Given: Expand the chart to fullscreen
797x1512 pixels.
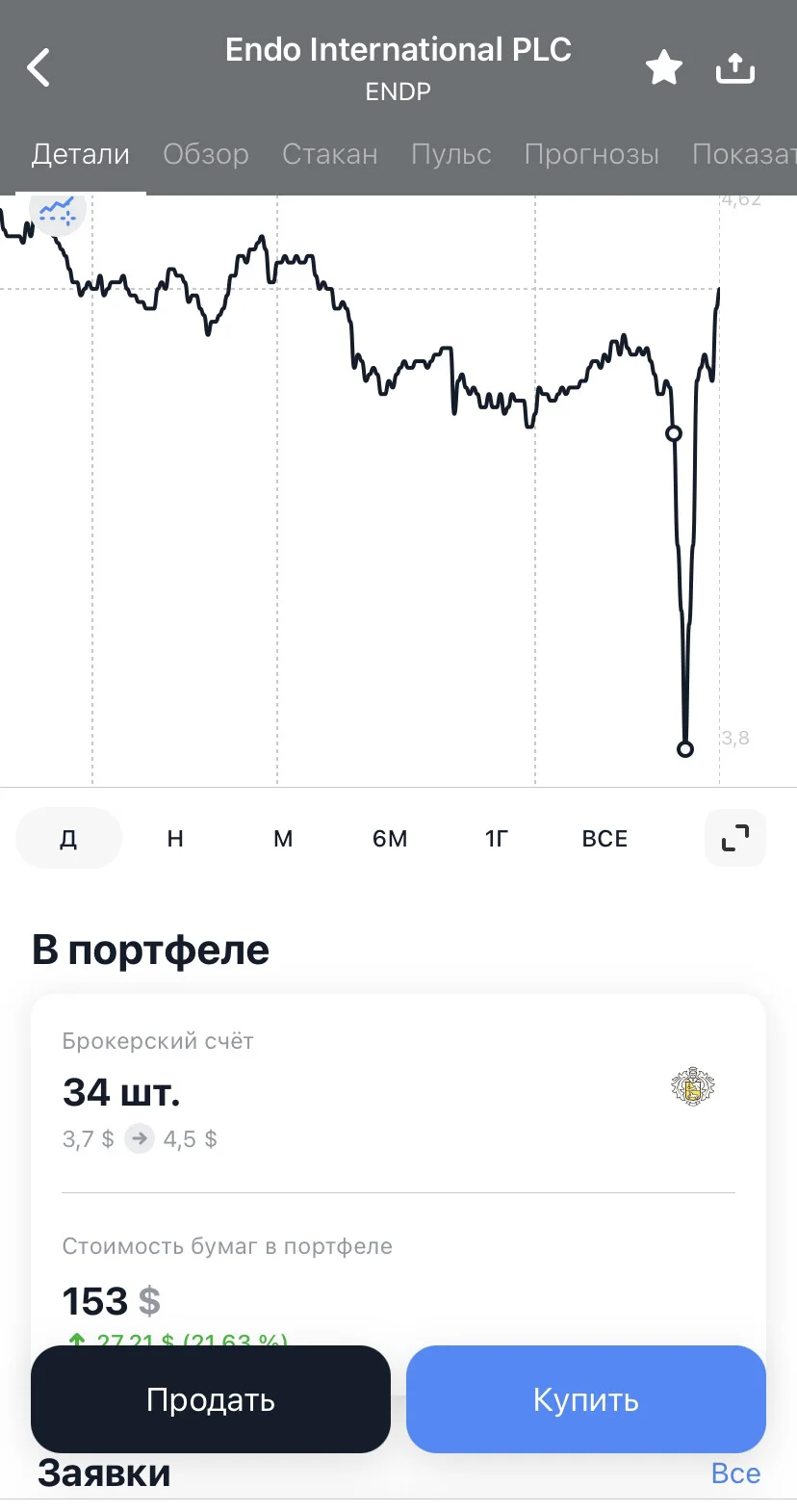Looking at the screenshot, I should [735, 838].
